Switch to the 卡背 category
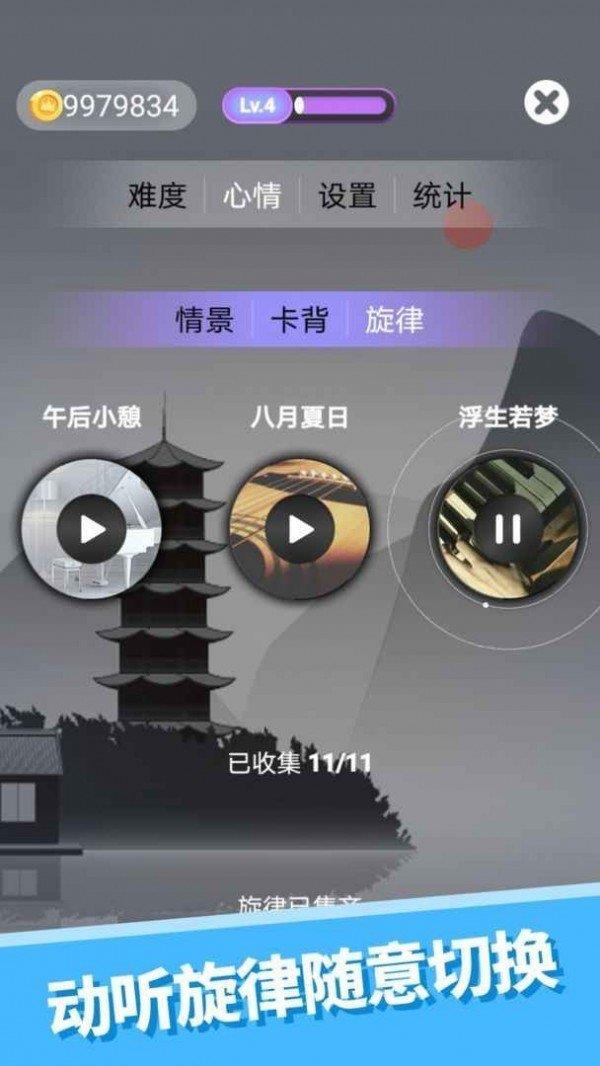This screenshot has height=1066, width=600. point(298,320)
